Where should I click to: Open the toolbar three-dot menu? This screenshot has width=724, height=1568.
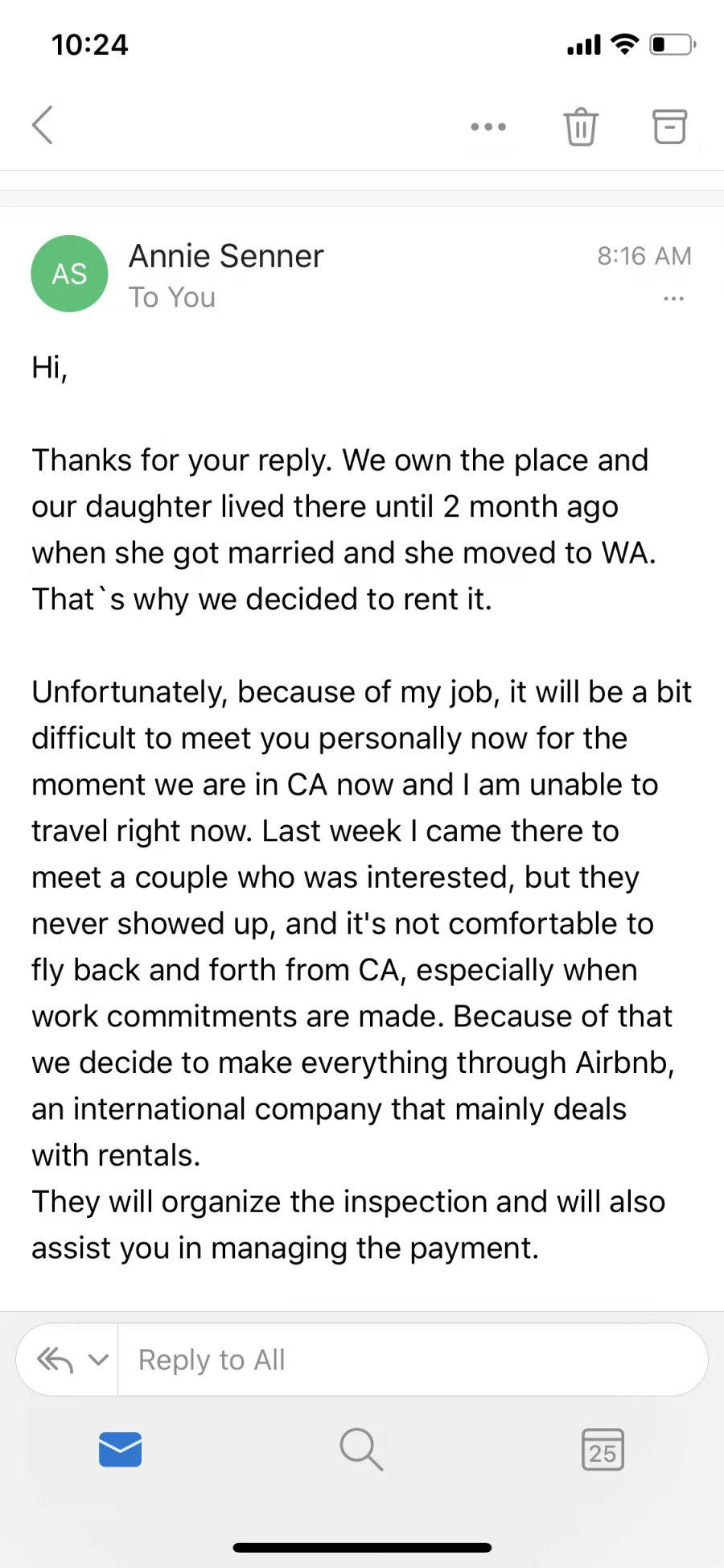[x=488, y=126]
